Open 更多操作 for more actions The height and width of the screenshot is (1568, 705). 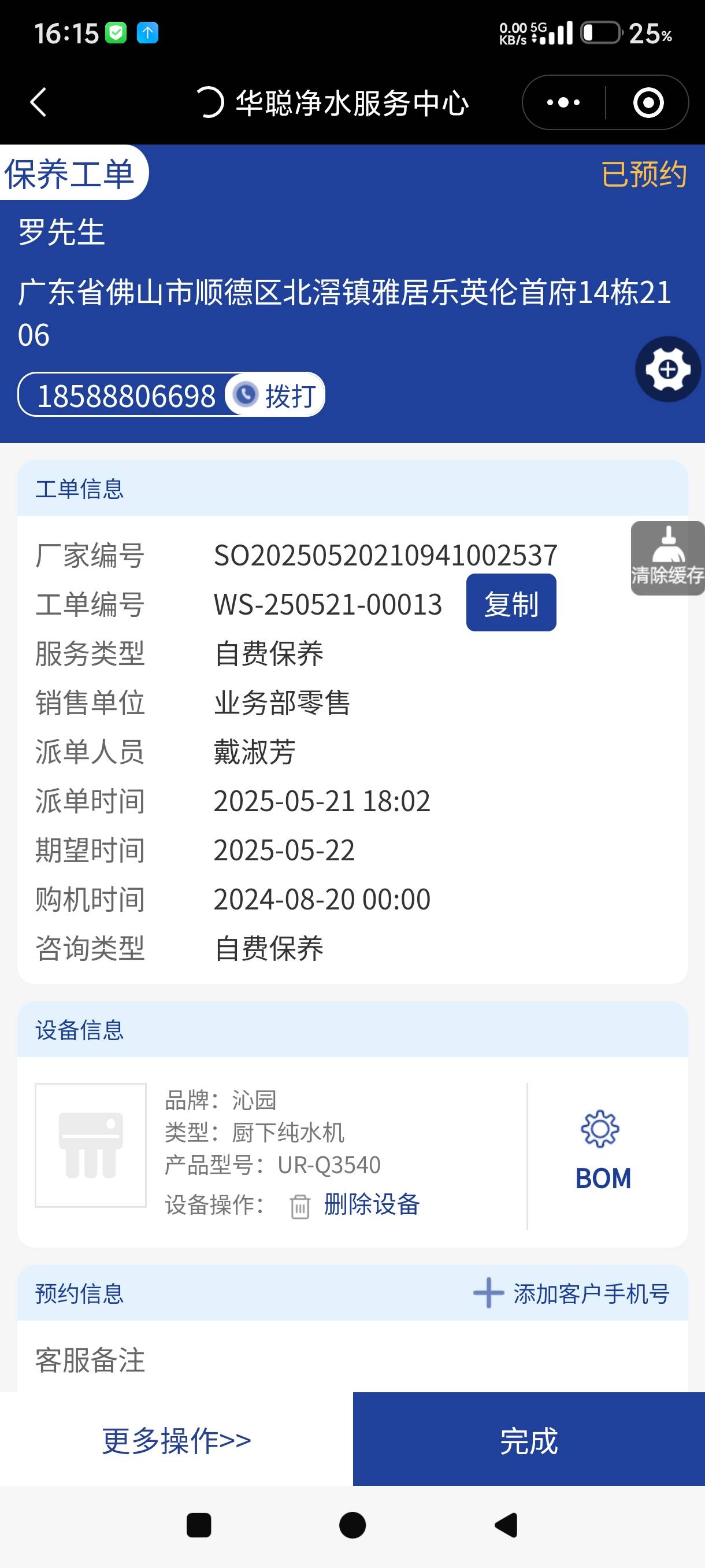coord(176,1440)
